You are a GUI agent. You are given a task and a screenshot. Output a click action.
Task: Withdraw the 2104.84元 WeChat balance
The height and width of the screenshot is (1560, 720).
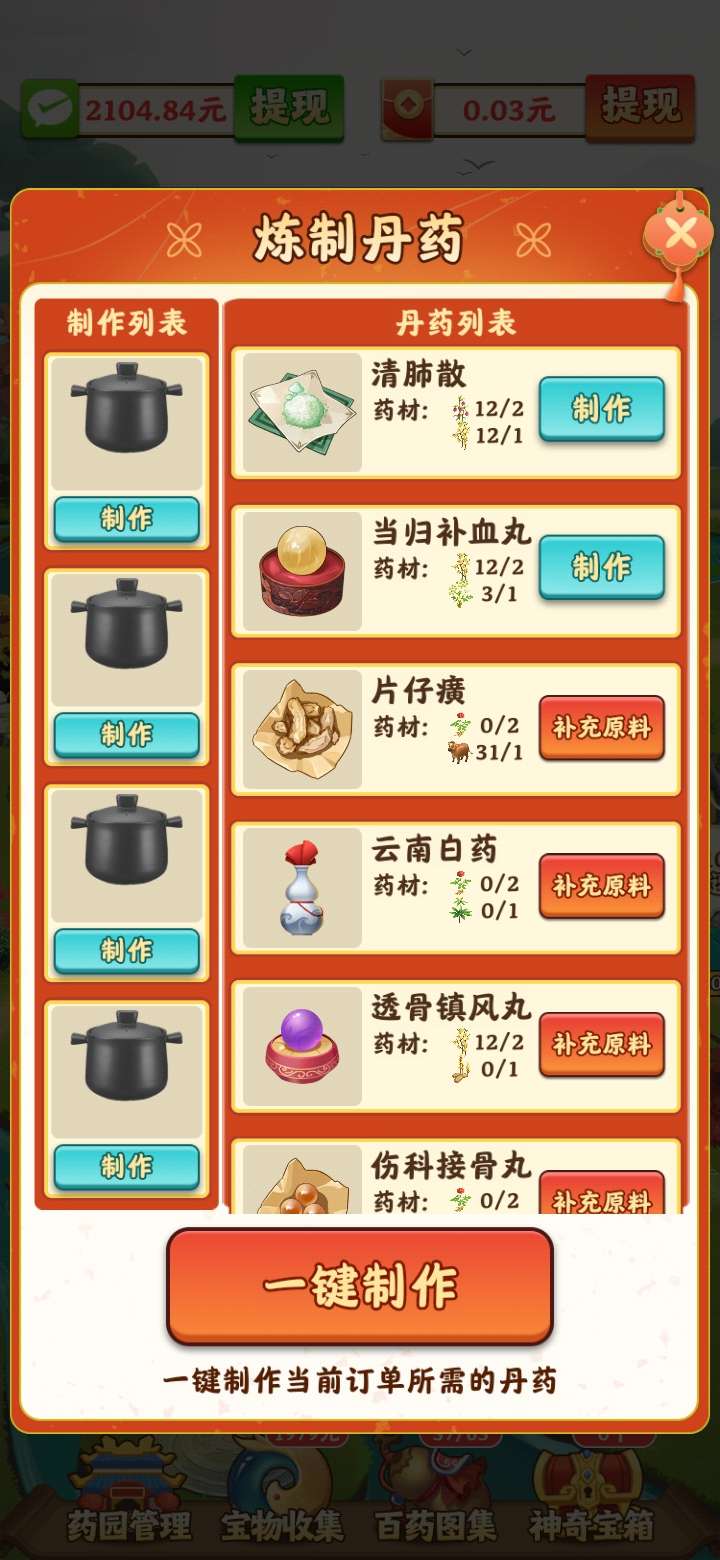(289, 107)
